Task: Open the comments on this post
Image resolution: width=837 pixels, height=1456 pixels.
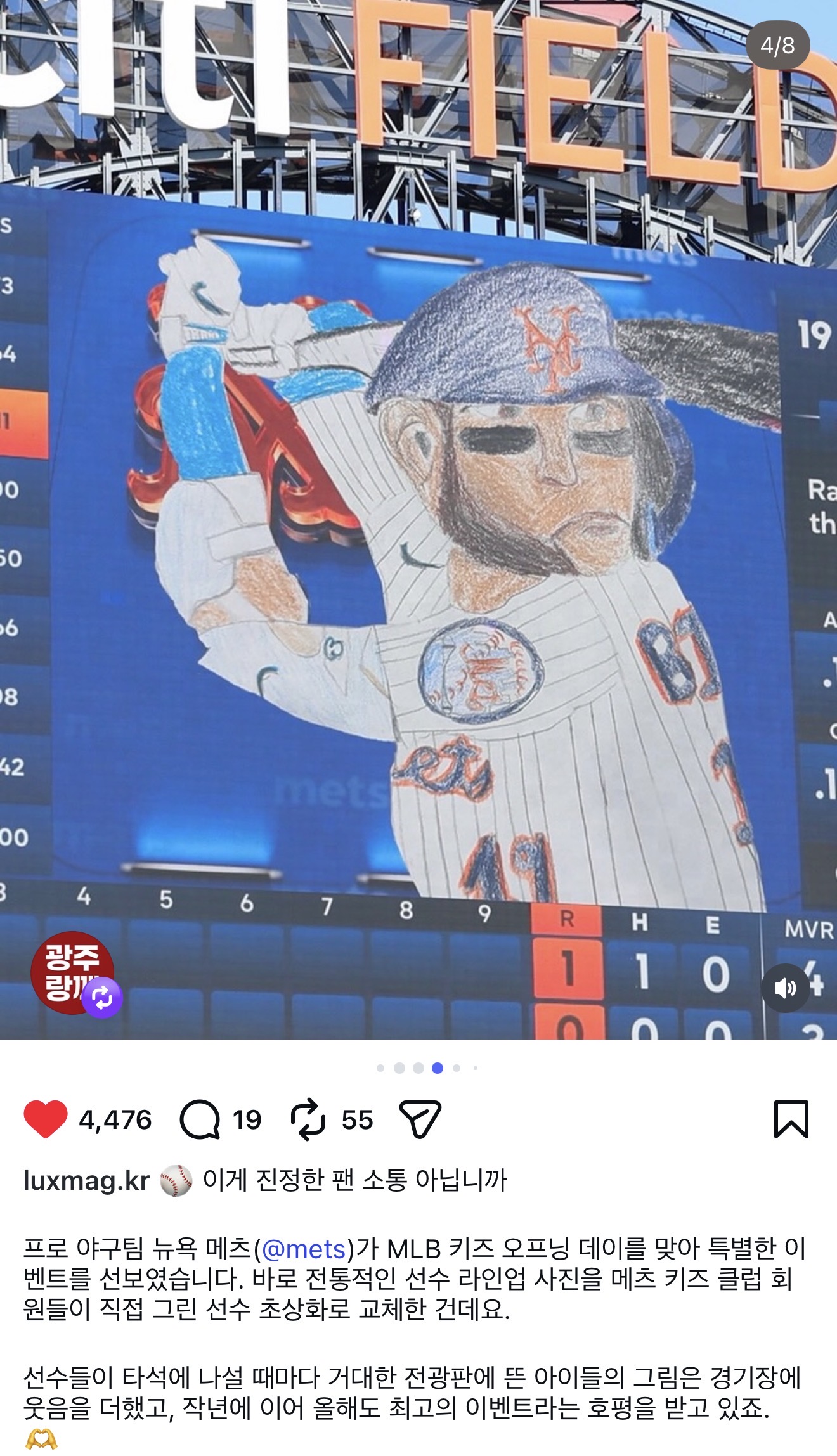Action: [200, 1119]
